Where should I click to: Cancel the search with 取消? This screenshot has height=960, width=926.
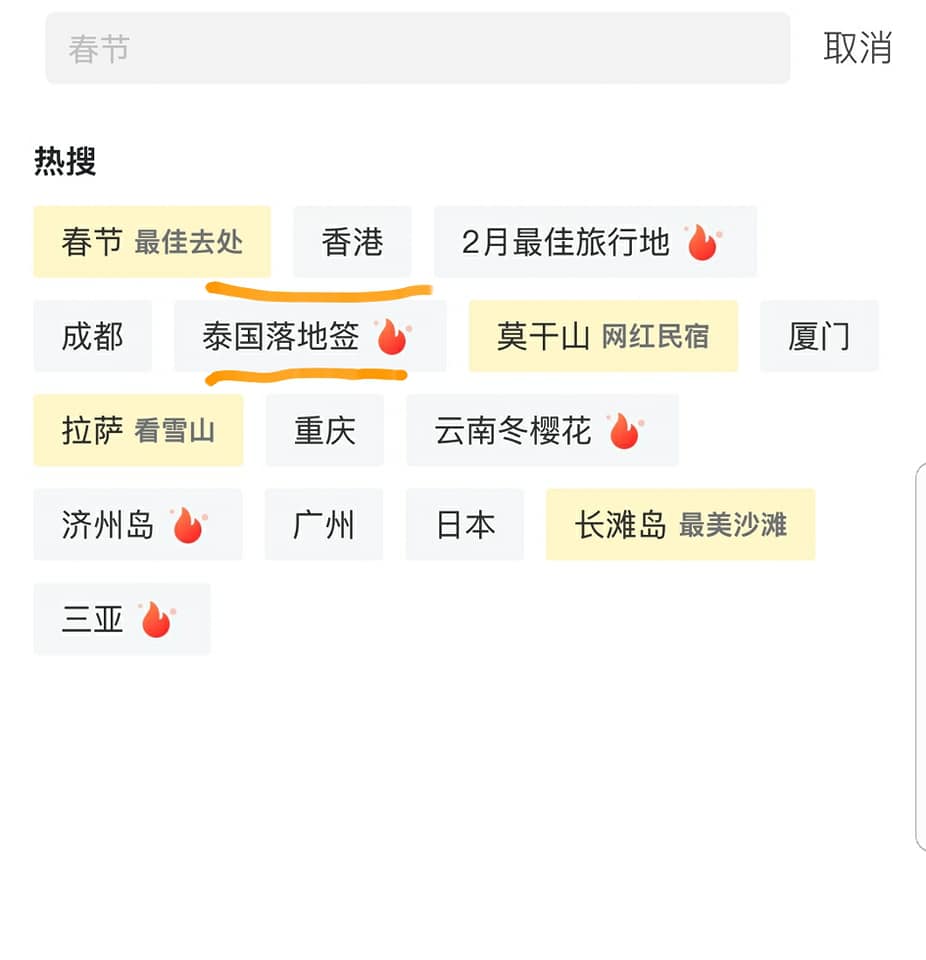[857, 48]
